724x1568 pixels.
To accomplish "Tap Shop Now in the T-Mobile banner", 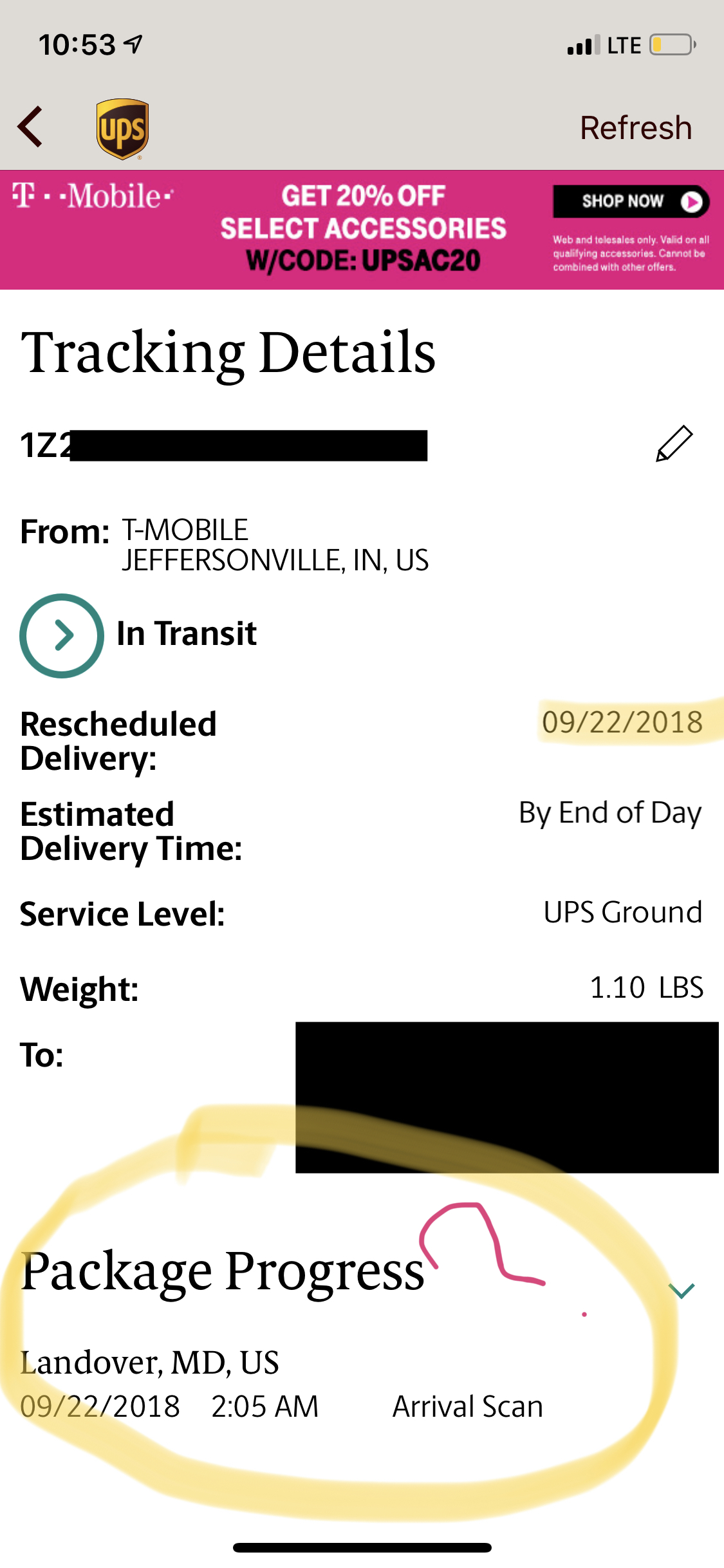I will click(x=631, y=201).
